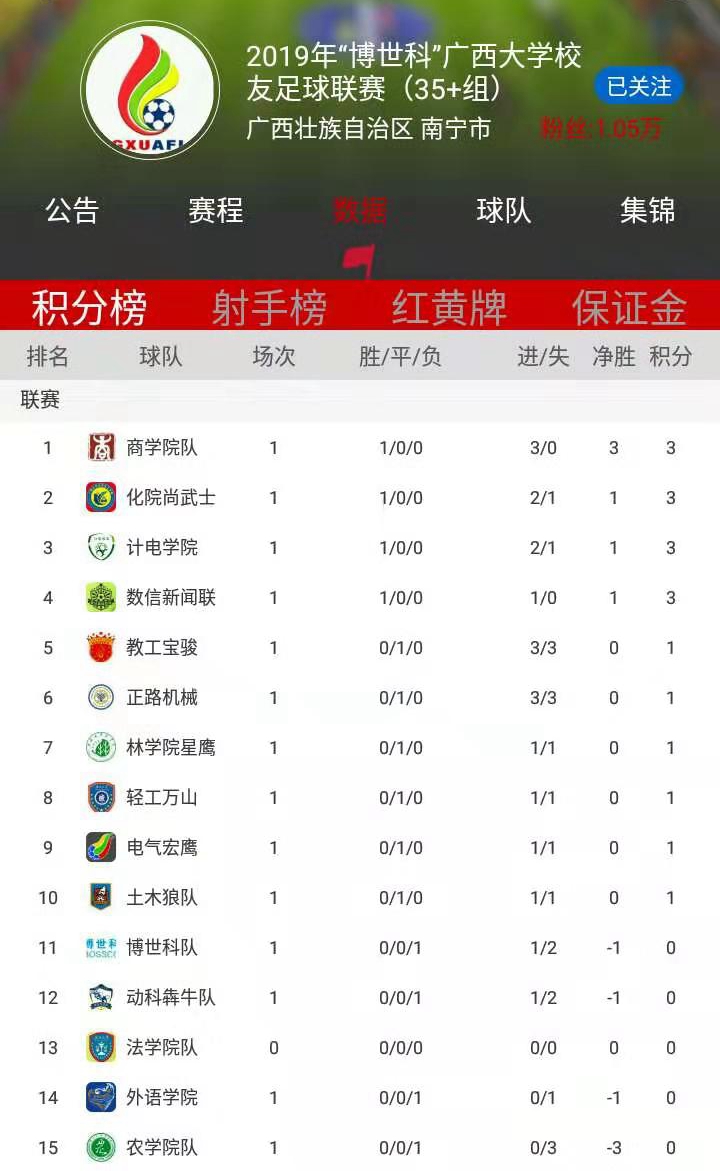Switch to the 公告 tab

click(72, 211)
